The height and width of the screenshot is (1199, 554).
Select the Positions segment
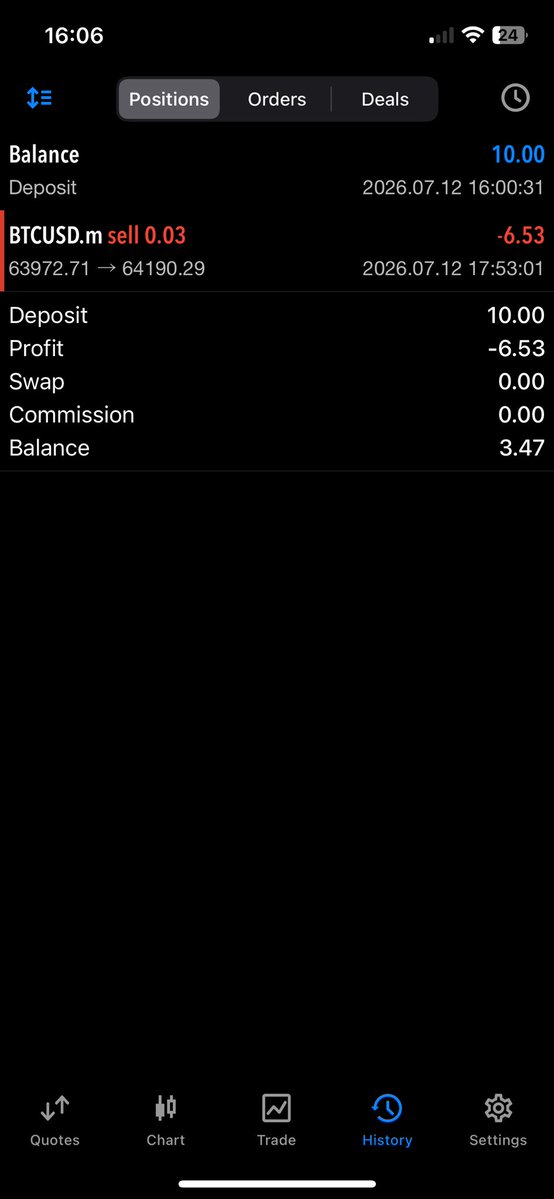click(168, 99)
